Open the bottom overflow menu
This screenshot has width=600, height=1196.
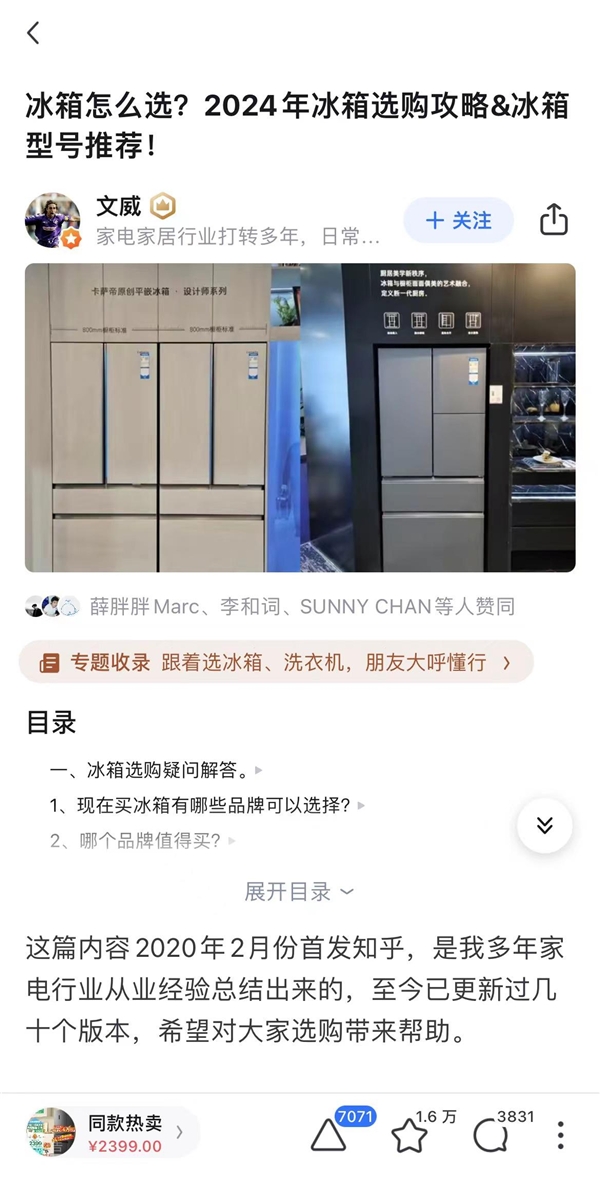(x=560, y=1135)
